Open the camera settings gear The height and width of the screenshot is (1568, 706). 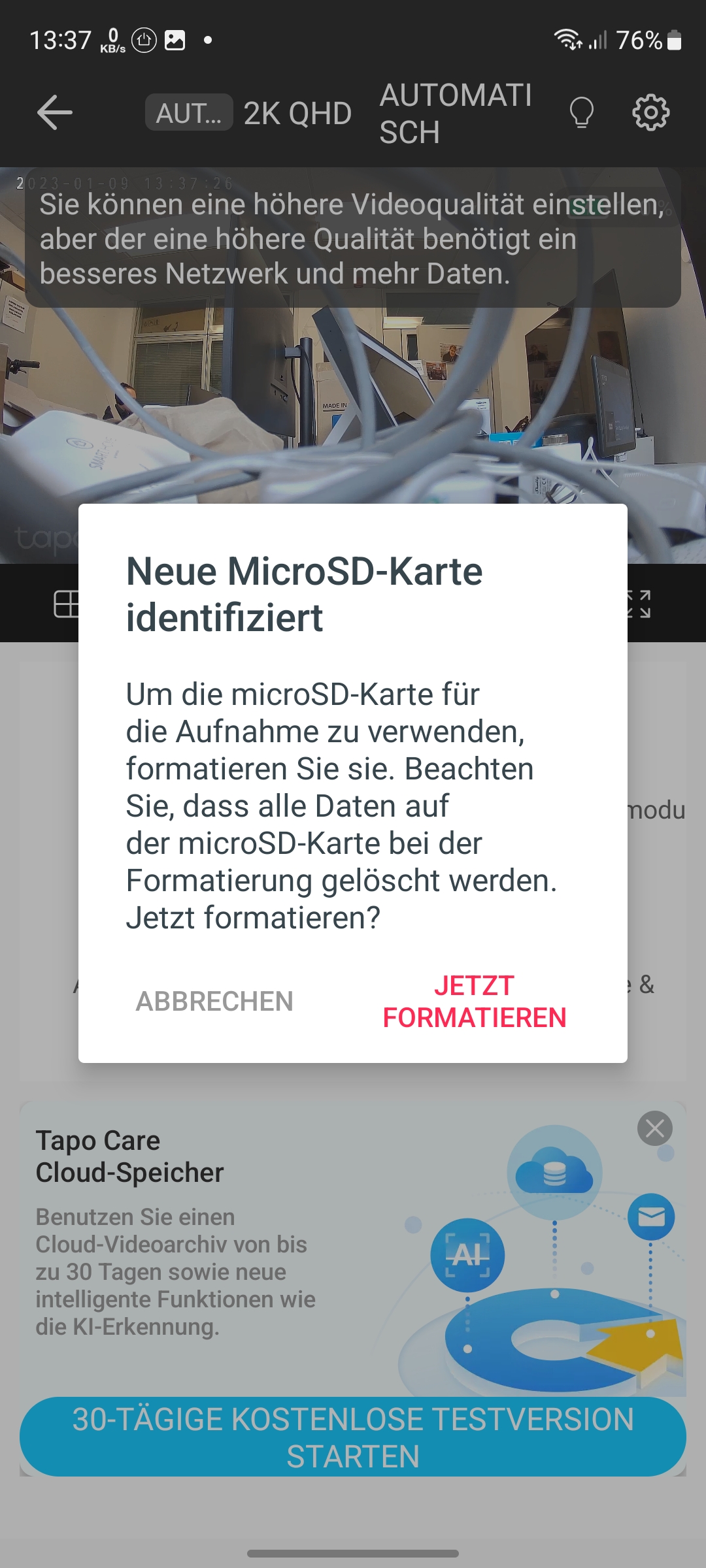pos(650,113)
